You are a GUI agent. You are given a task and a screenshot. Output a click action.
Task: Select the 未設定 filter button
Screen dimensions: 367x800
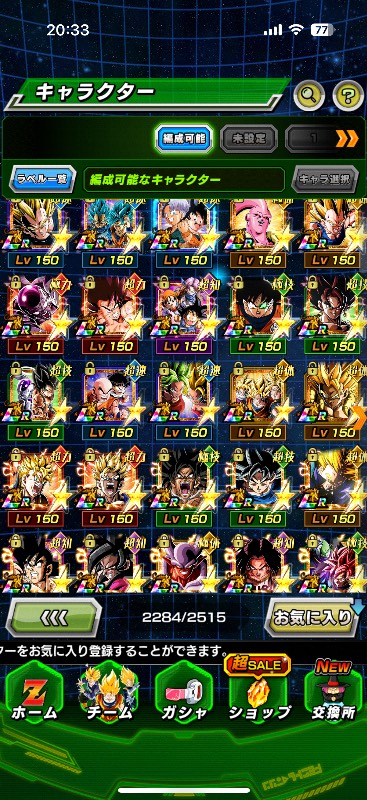pyautogui.click(x=249, y=138)
